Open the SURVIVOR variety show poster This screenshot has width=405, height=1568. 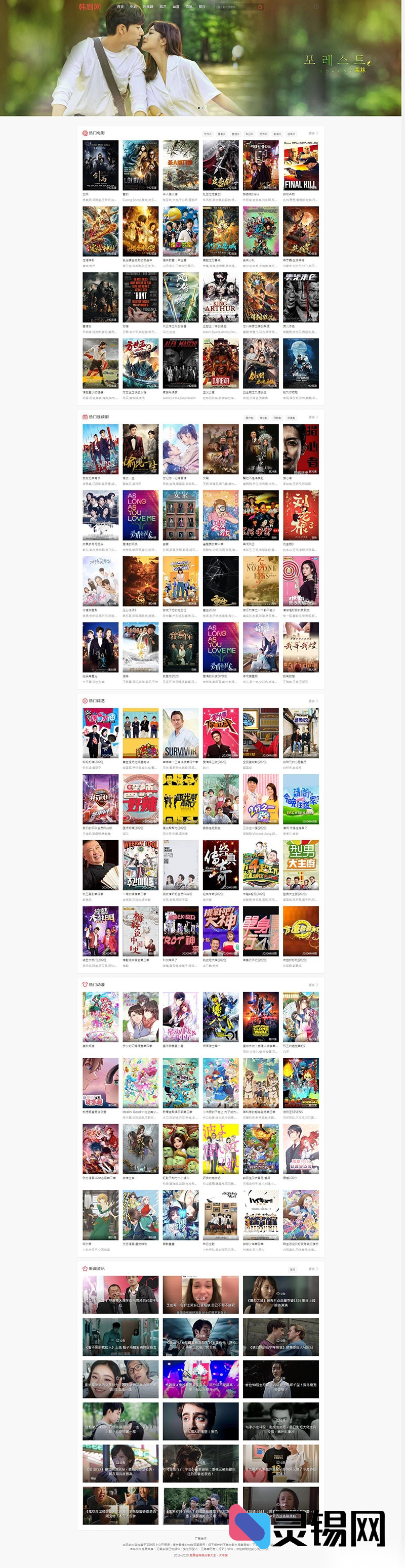[x=180, y=733]
